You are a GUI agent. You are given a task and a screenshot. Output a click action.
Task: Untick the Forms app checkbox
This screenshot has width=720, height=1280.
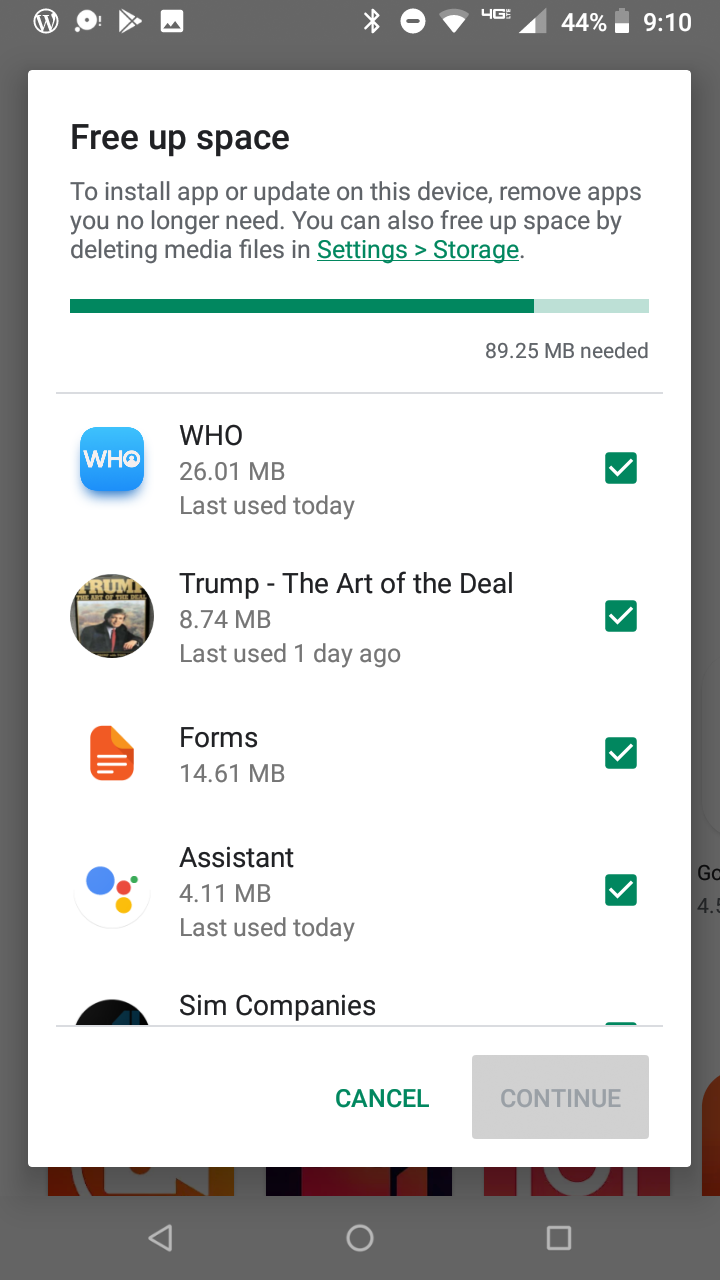pyautogui.click(x=621, y=753)
